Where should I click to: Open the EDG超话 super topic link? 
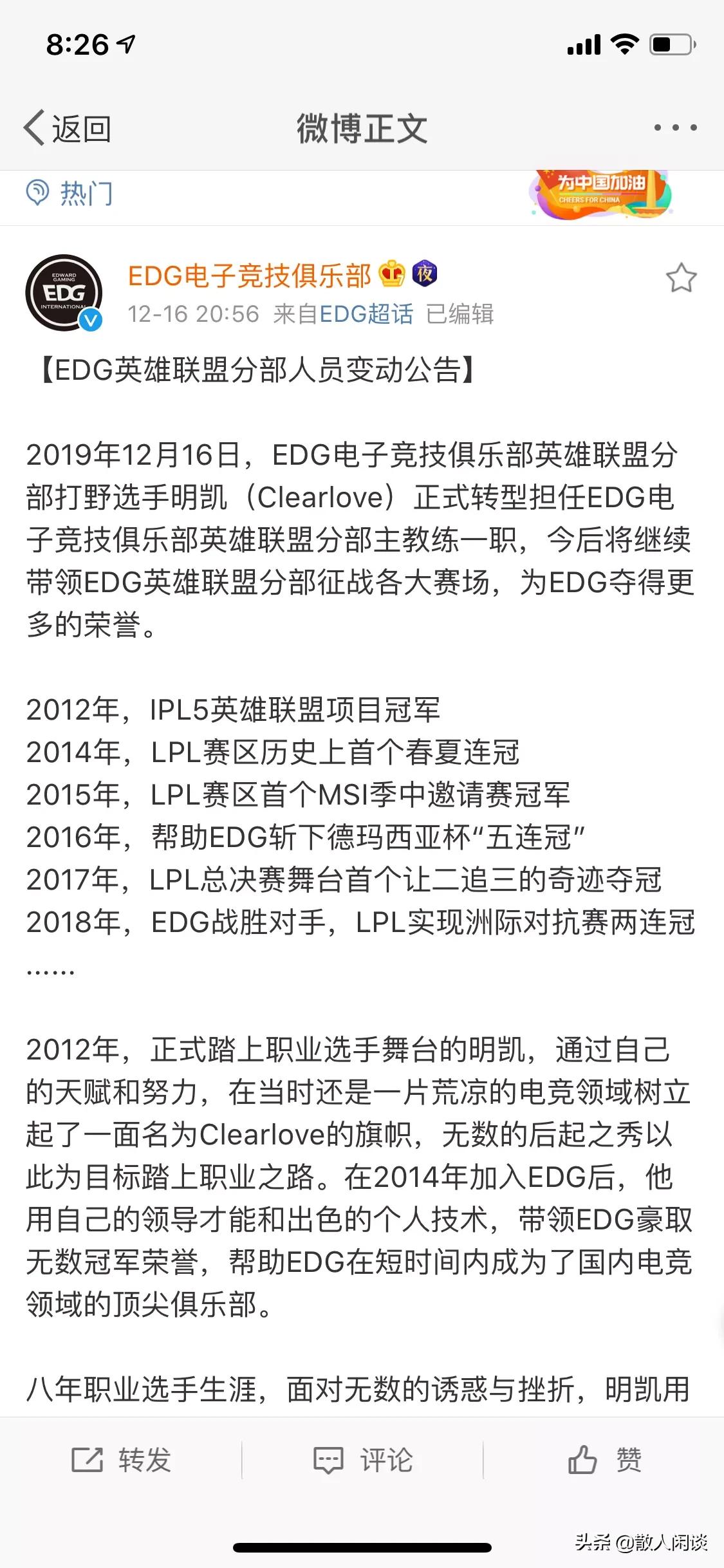[366, 314]
